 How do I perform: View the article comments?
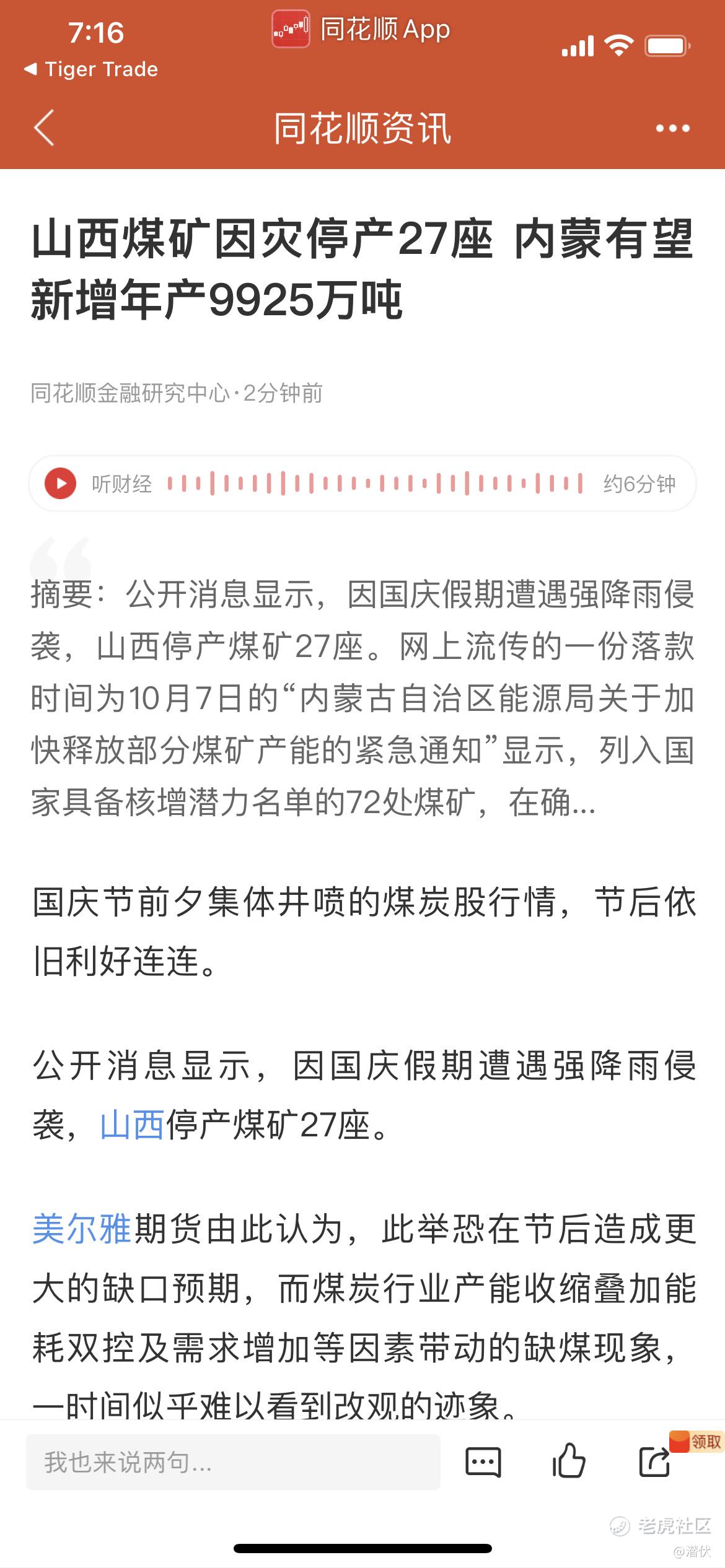[483, 1463]
